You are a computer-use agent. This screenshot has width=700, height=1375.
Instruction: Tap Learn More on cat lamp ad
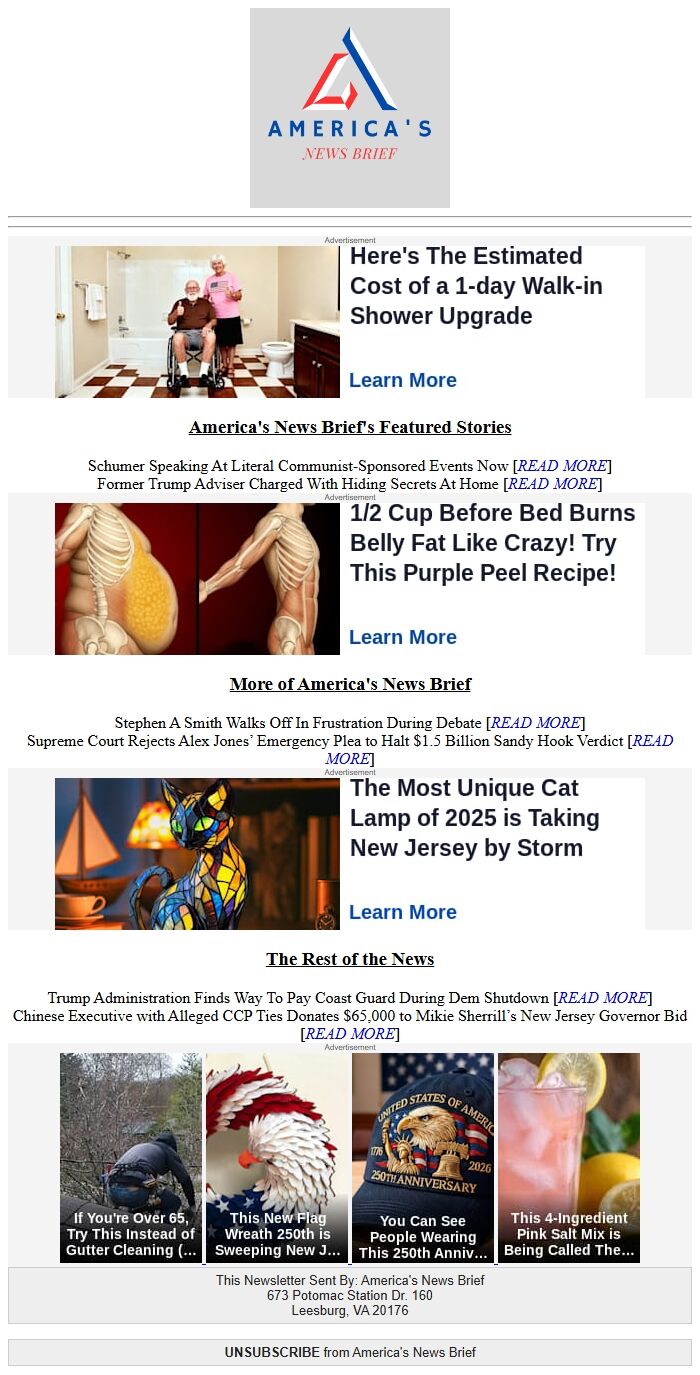(402, 912)
